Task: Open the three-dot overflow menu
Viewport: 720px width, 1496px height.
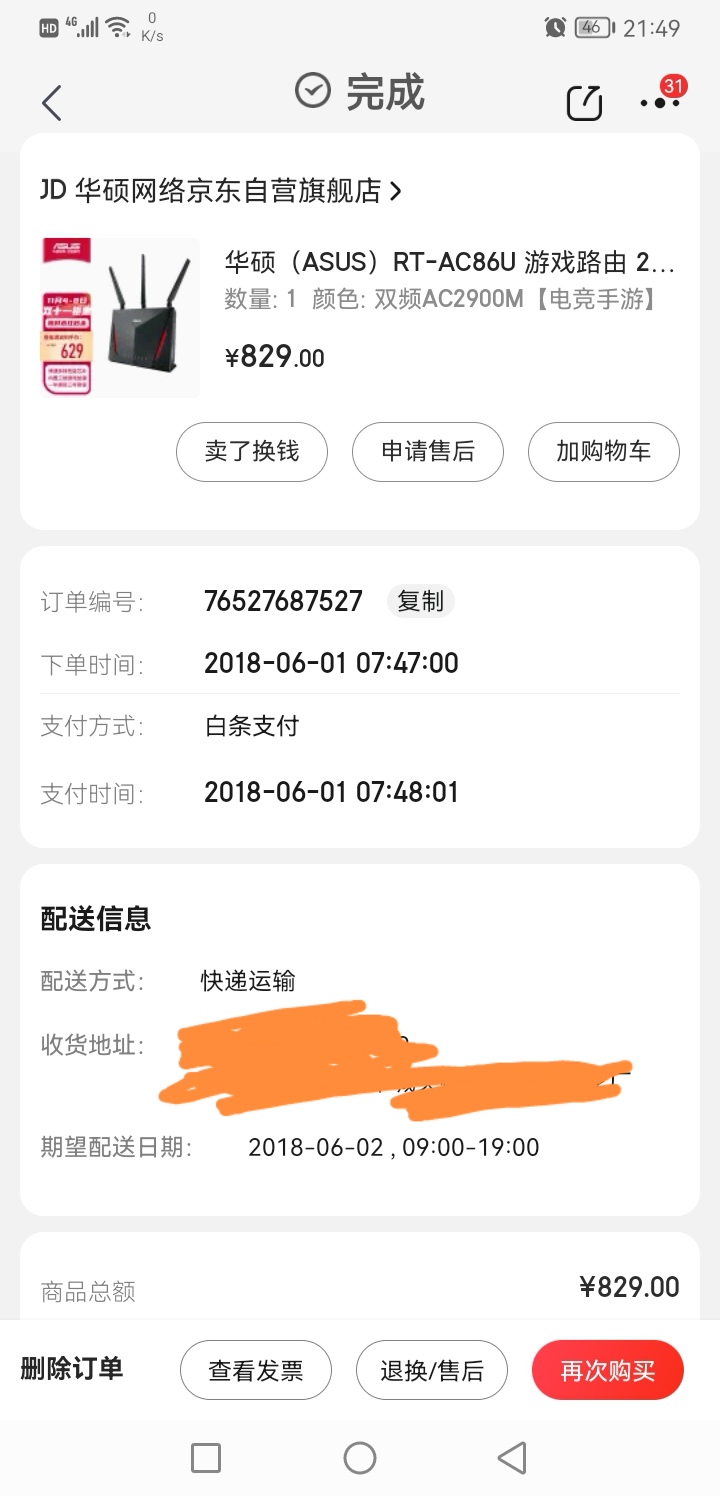Action: [x=660, y=101]
